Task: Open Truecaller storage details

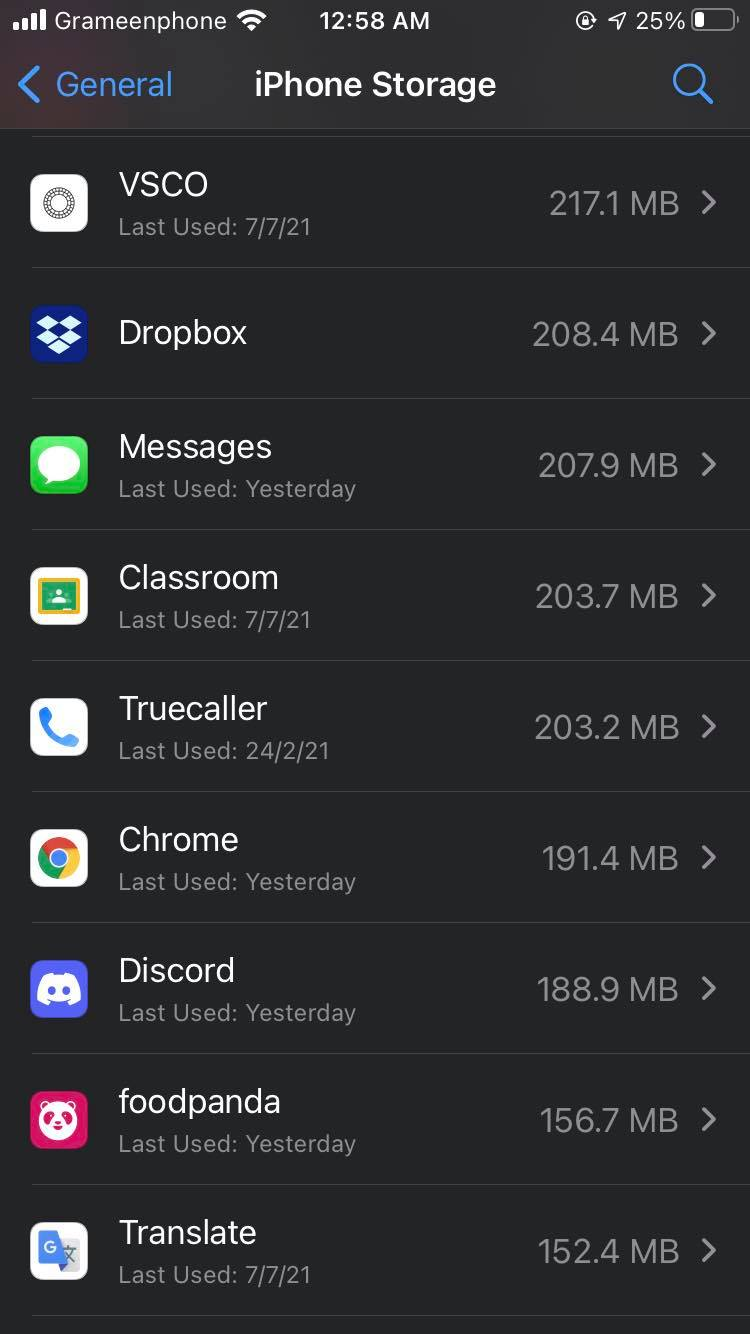Action: coord(375,727)
